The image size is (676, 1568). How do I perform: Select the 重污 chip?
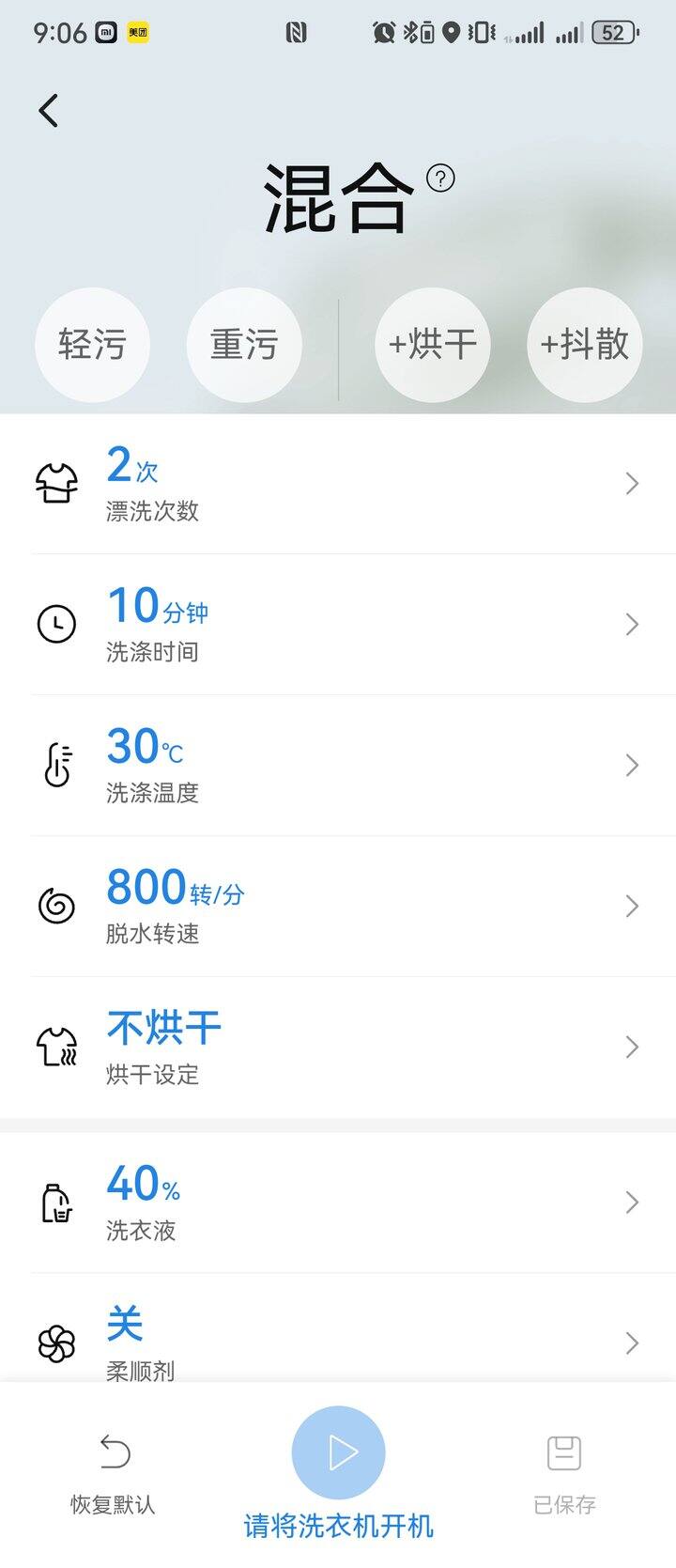coord(244,345)
